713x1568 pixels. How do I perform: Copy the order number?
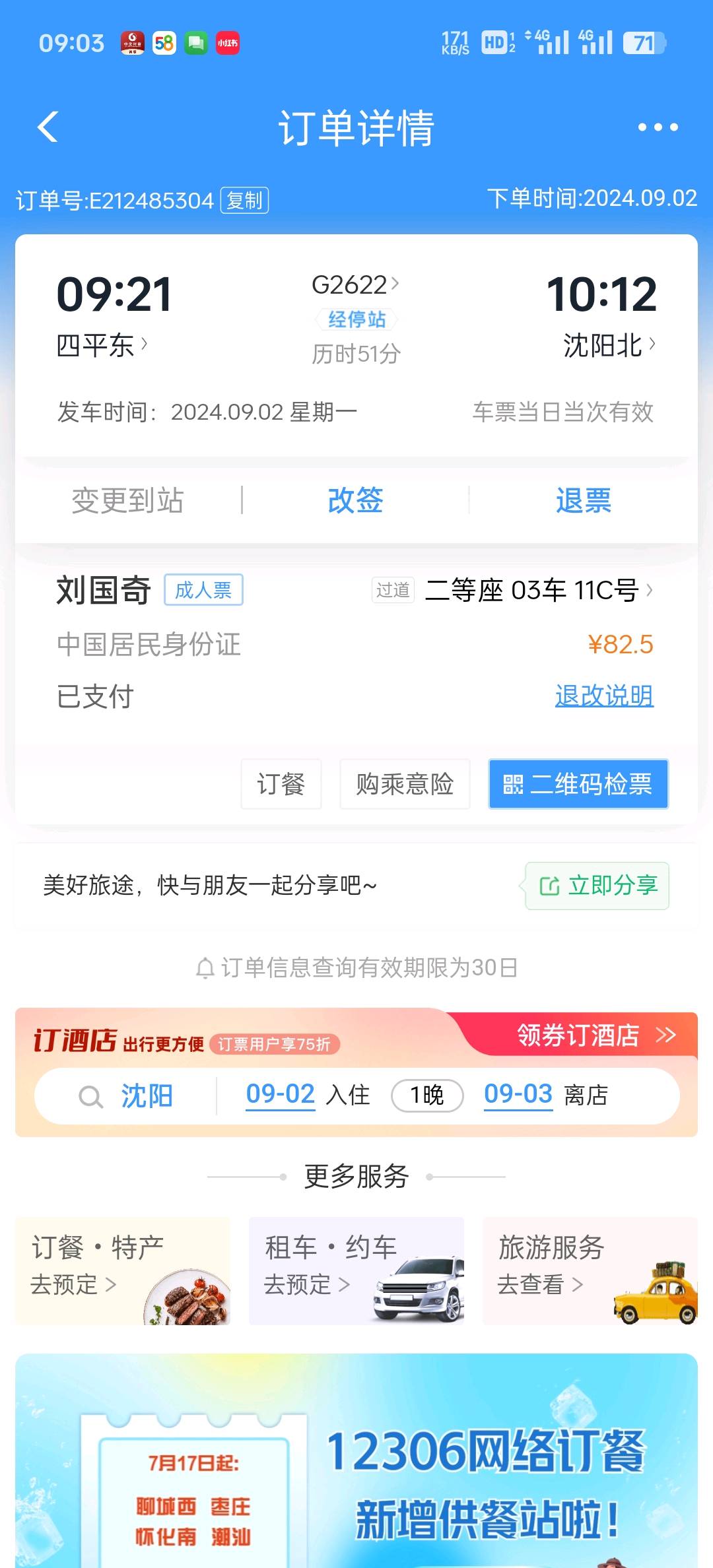244,200
